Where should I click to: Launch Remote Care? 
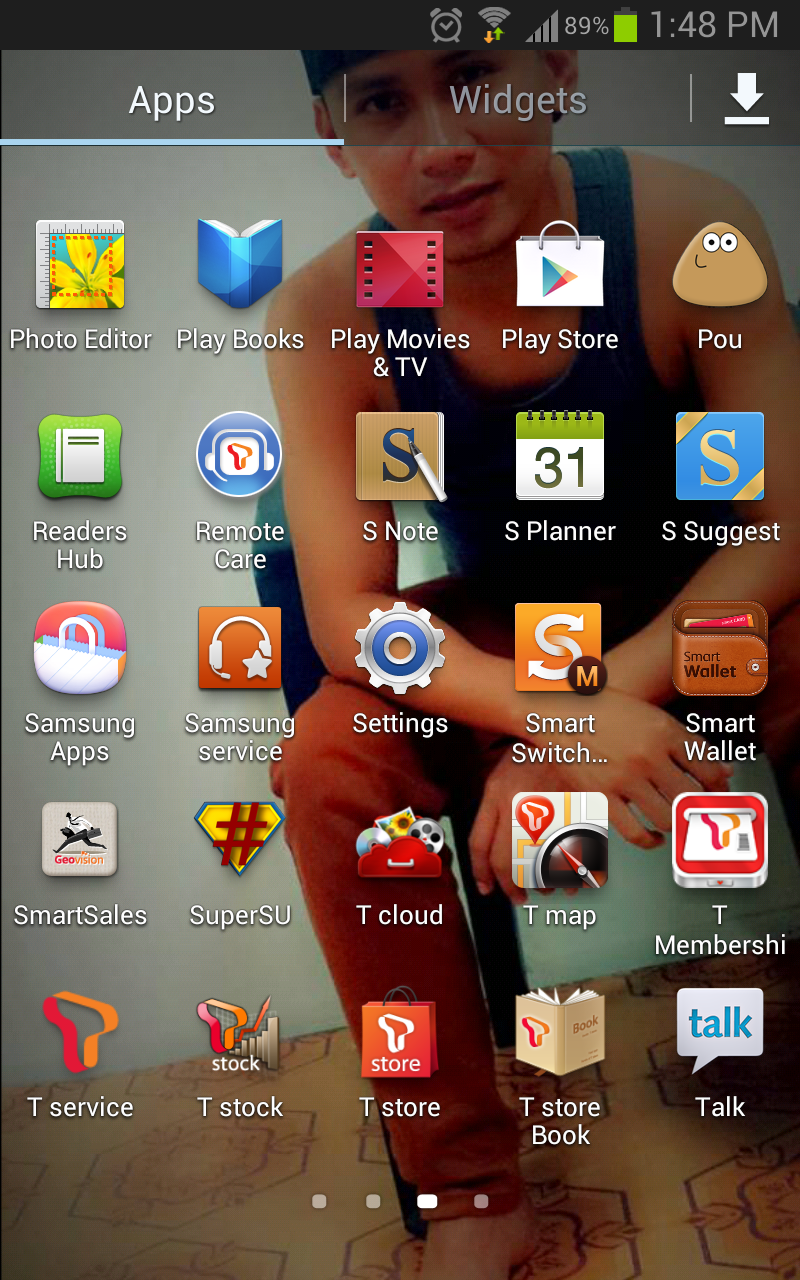tap(240, 458)
